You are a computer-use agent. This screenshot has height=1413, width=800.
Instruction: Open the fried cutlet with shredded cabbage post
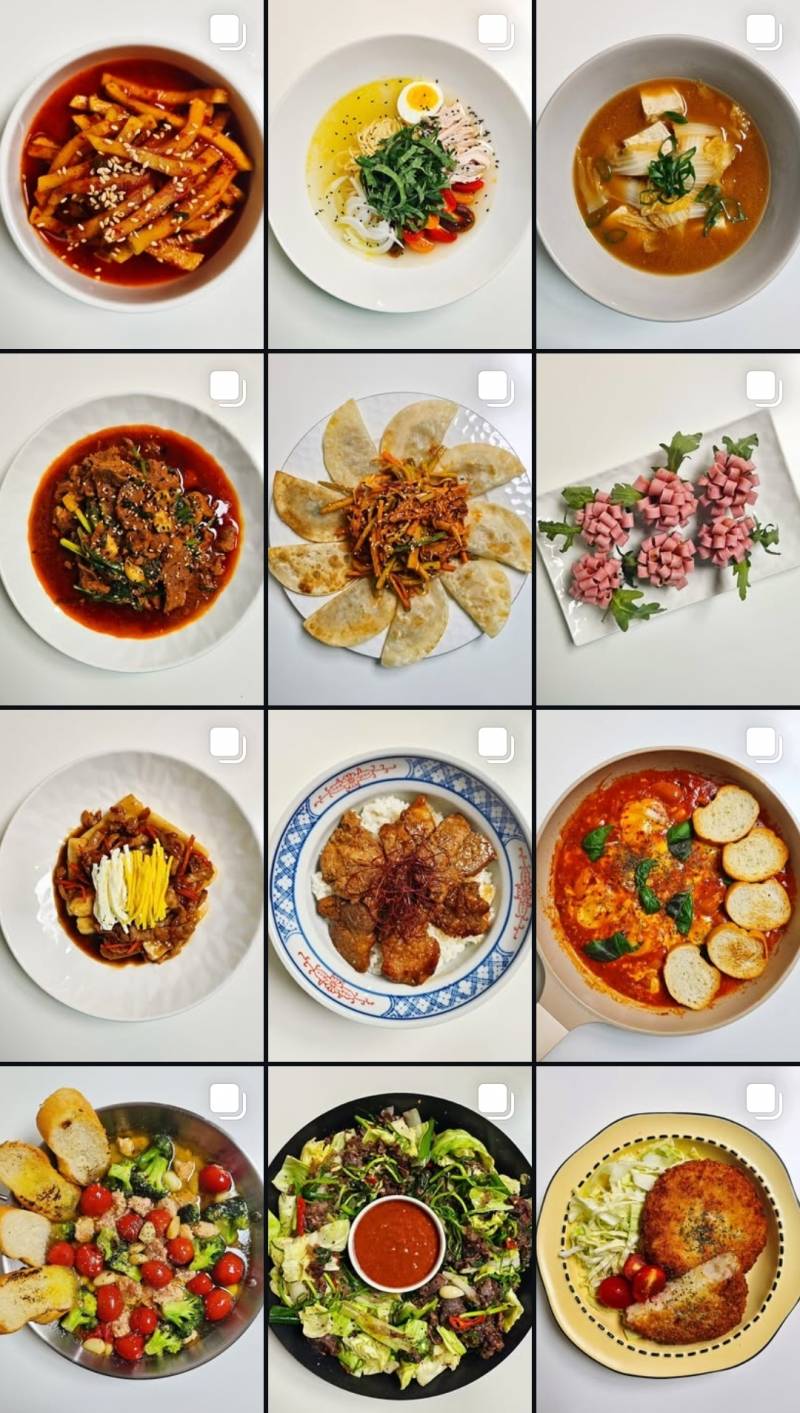pyautogui.click(x=668, y=1240)
